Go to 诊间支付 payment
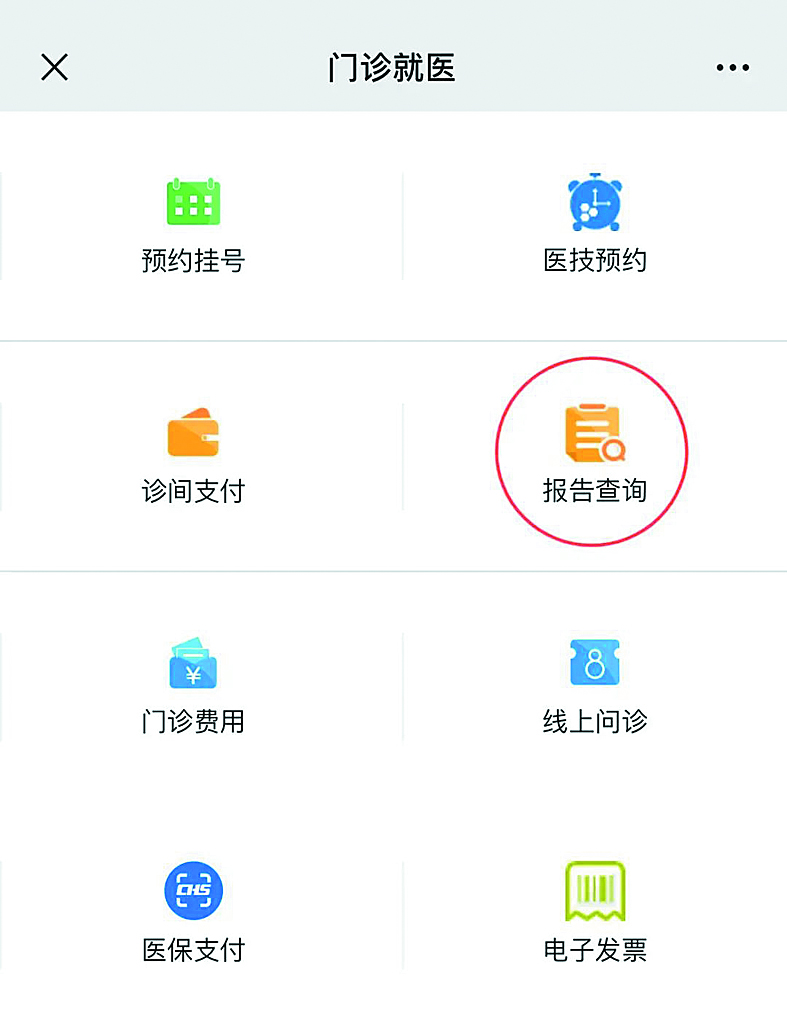 (193, 456)
